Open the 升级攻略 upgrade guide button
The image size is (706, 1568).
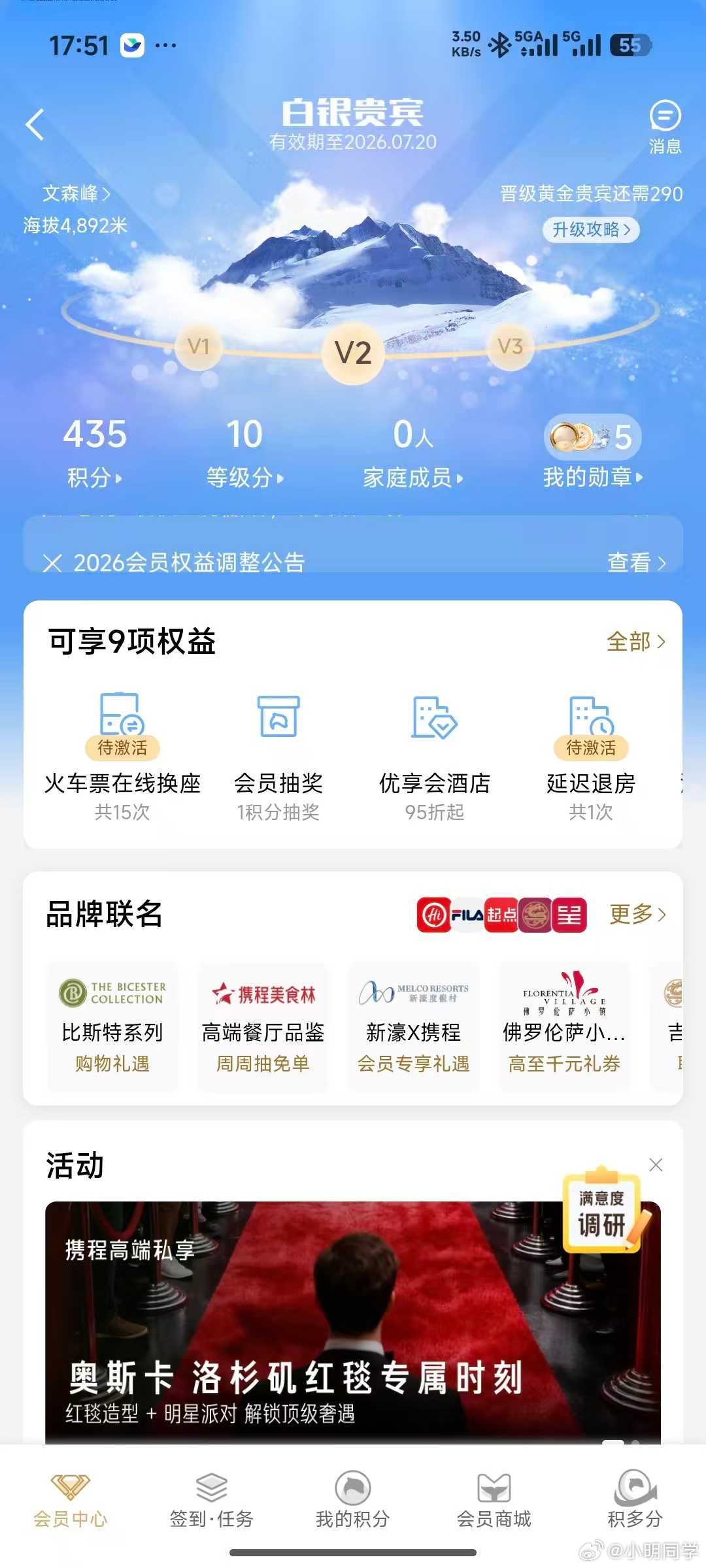pyautogui.click(x=590, y=231)
